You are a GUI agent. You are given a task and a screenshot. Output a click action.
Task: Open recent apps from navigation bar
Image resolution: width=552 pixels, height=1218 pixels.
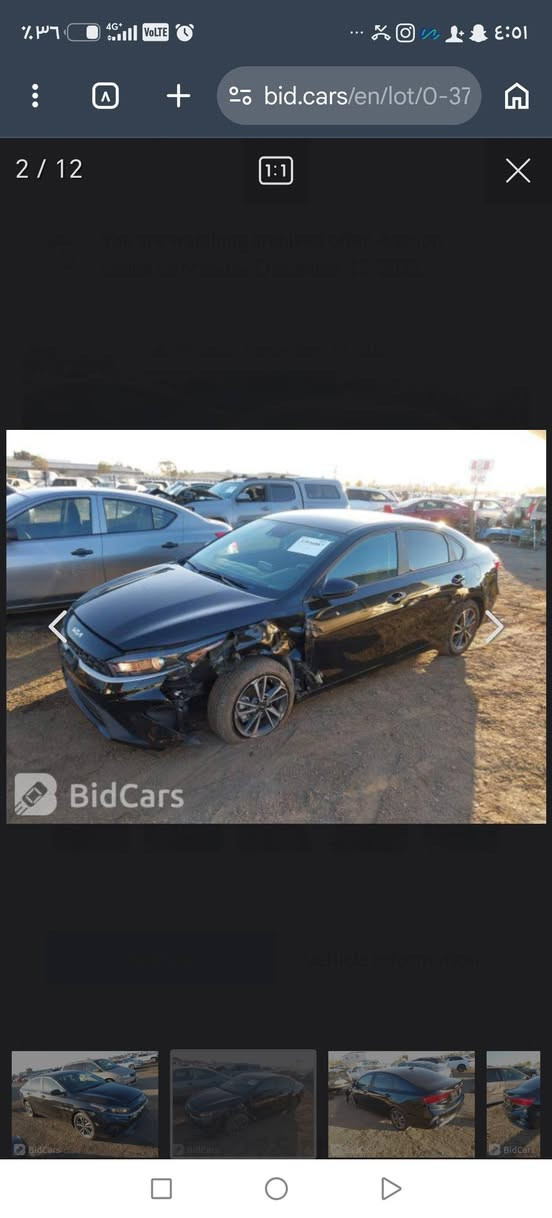161,1188
